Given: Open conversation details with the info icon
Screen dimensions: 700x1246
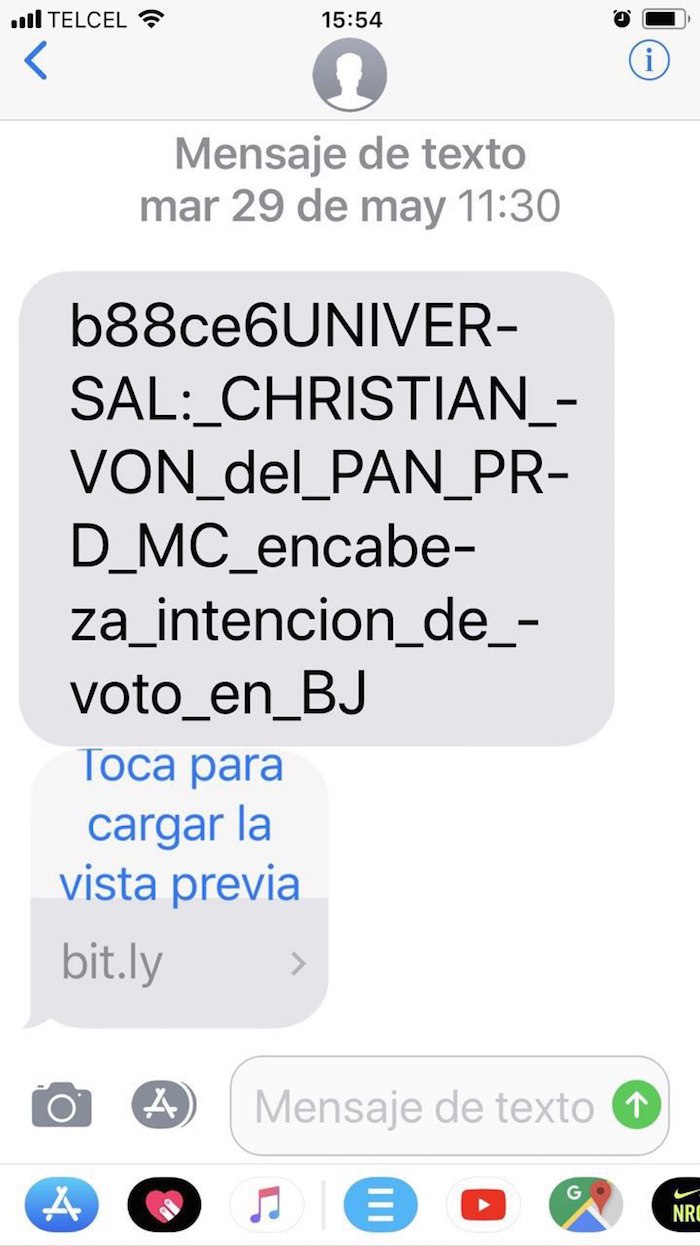Looking at the screenshot, I should [x=649, y=62].
